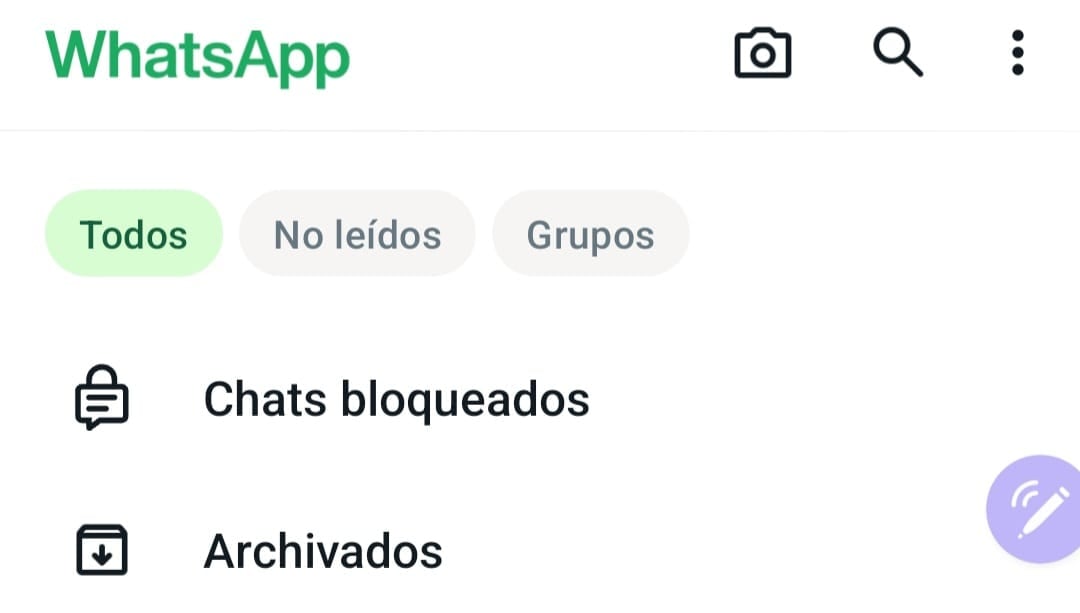
Task: Tap the purple floating pencil button
Action: point(1034,509)
